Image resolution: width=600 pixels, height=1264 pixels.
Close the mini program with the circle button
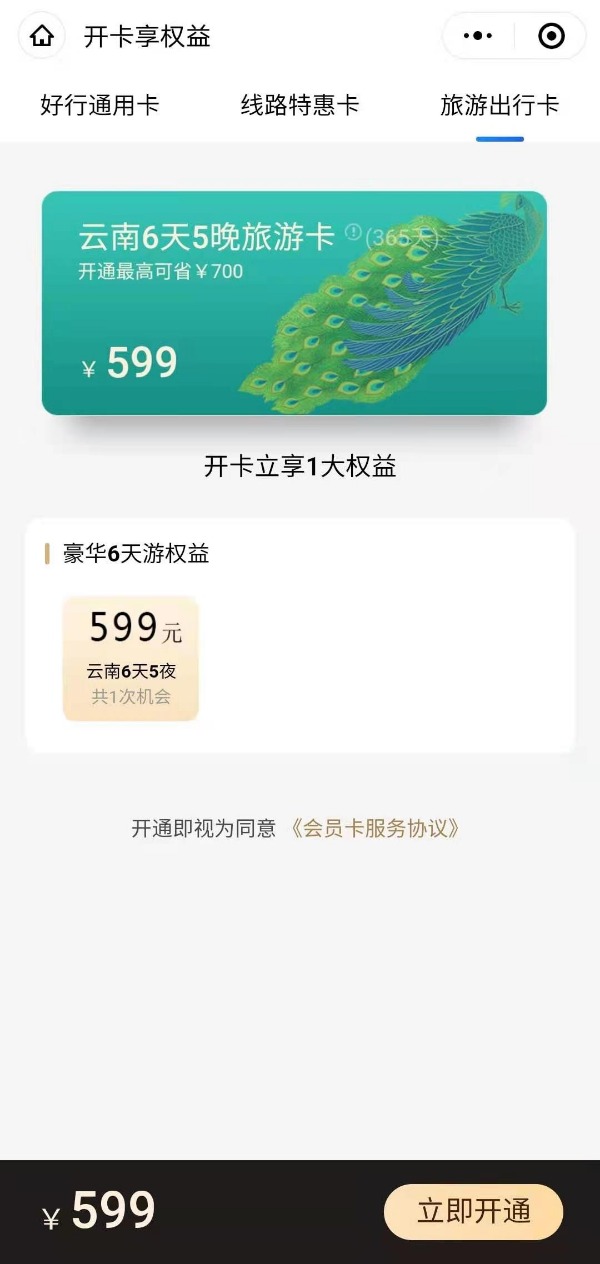click(x=551, y=37)
